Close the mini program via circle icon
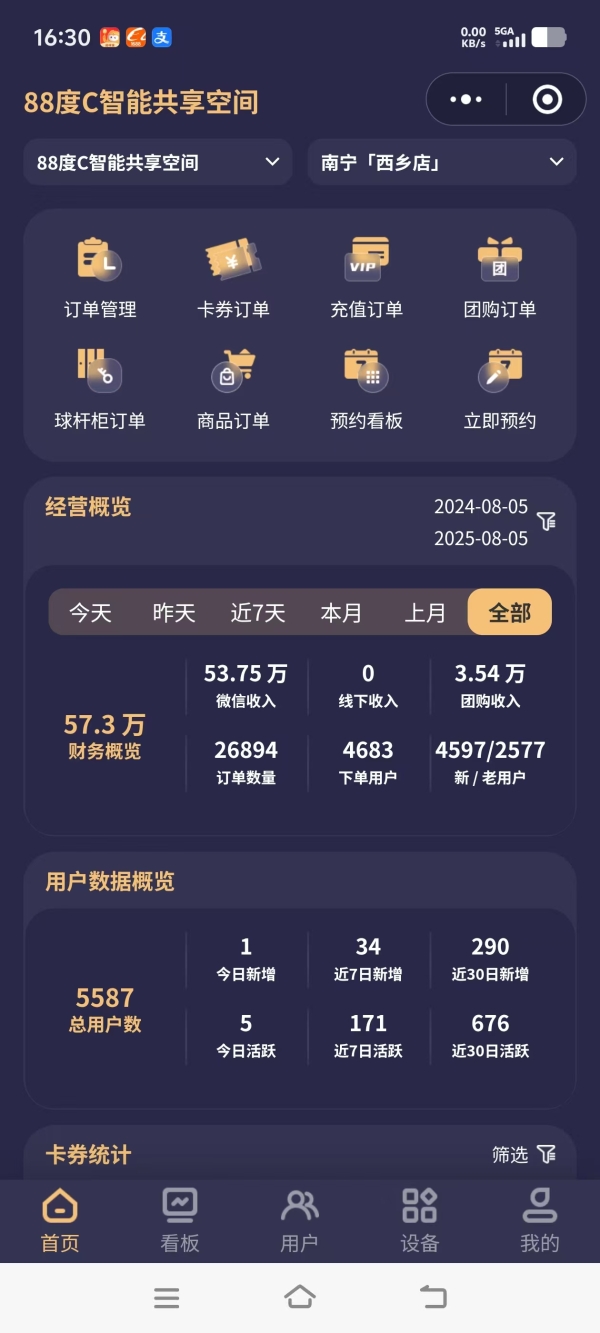600x1333 pixels. (x=546, y=100)
